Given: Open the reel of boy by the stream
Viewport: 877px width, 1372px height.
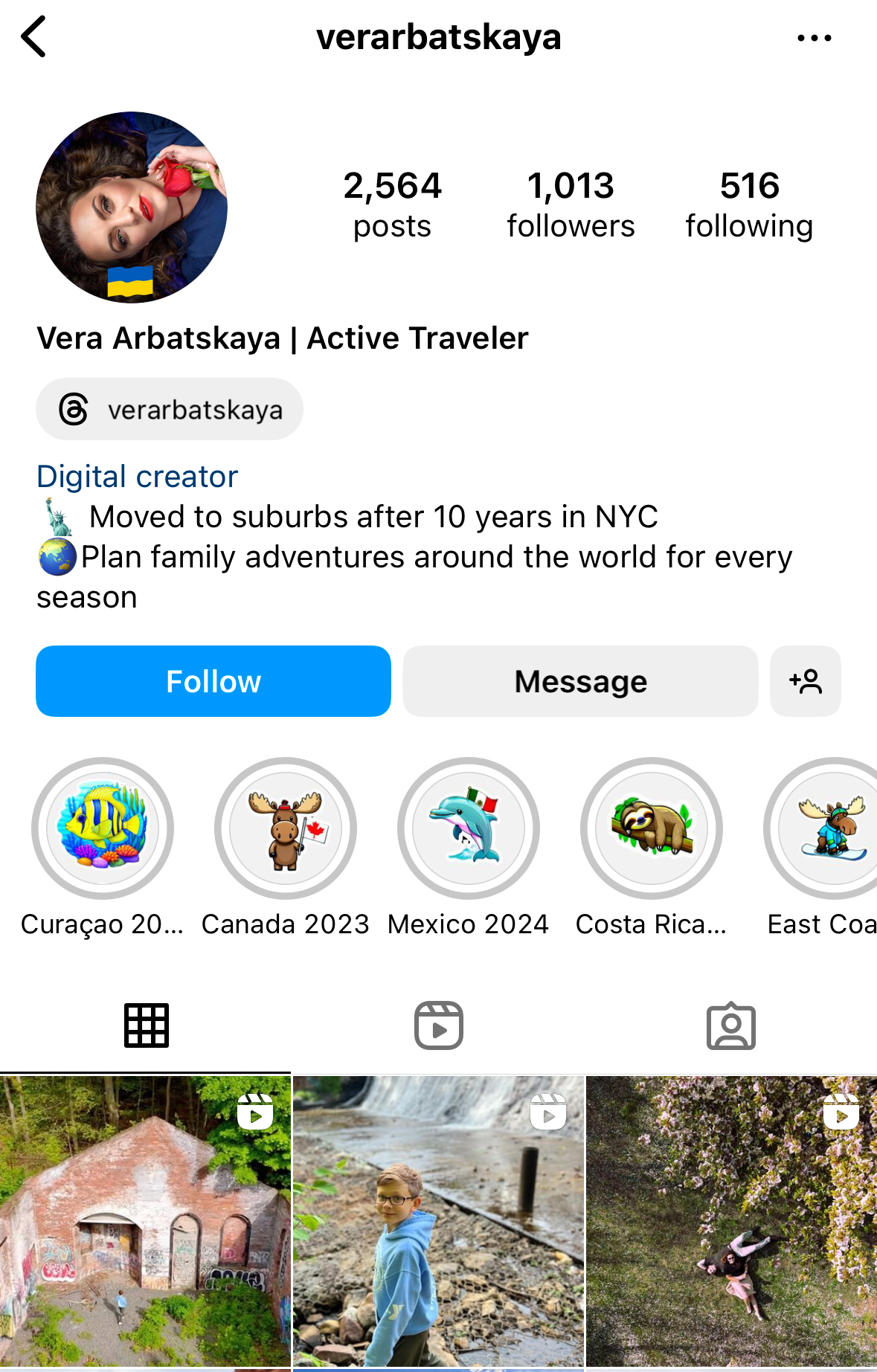Looking at the screenshot, I should click(x=439, y=1221).
